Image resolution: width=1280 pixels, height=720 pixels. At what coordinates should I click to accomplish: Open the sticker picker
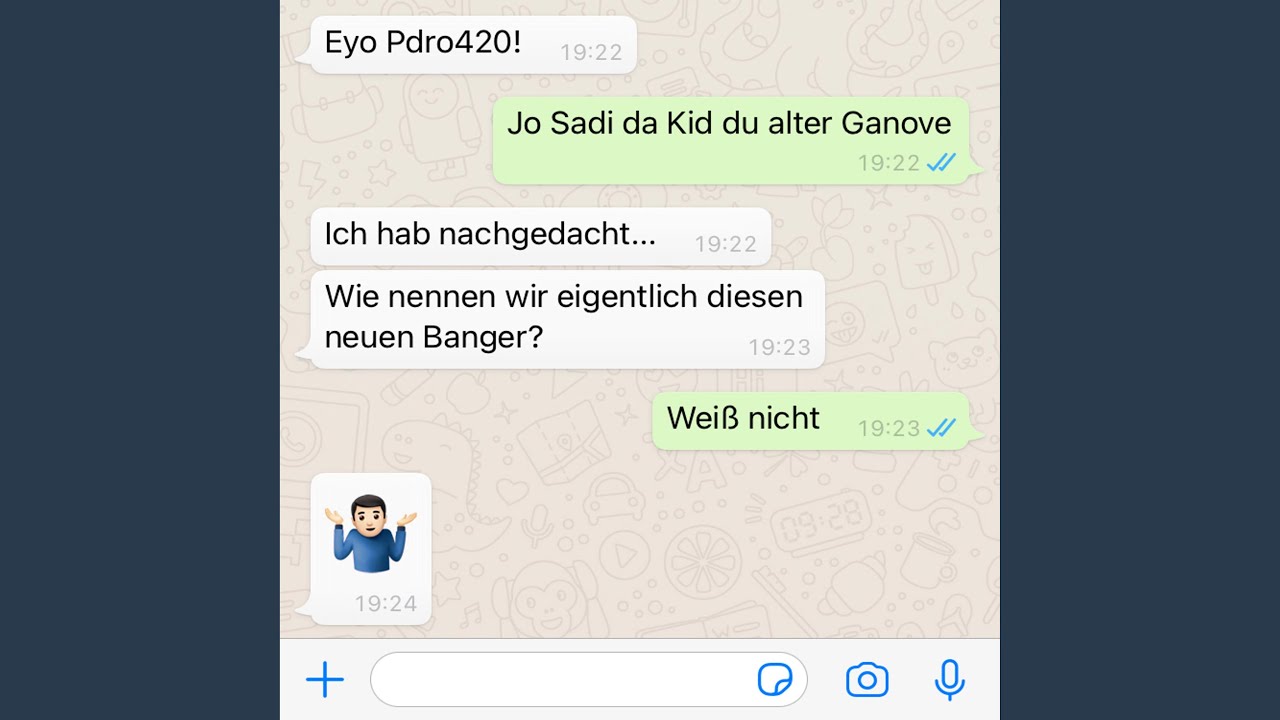775,680
